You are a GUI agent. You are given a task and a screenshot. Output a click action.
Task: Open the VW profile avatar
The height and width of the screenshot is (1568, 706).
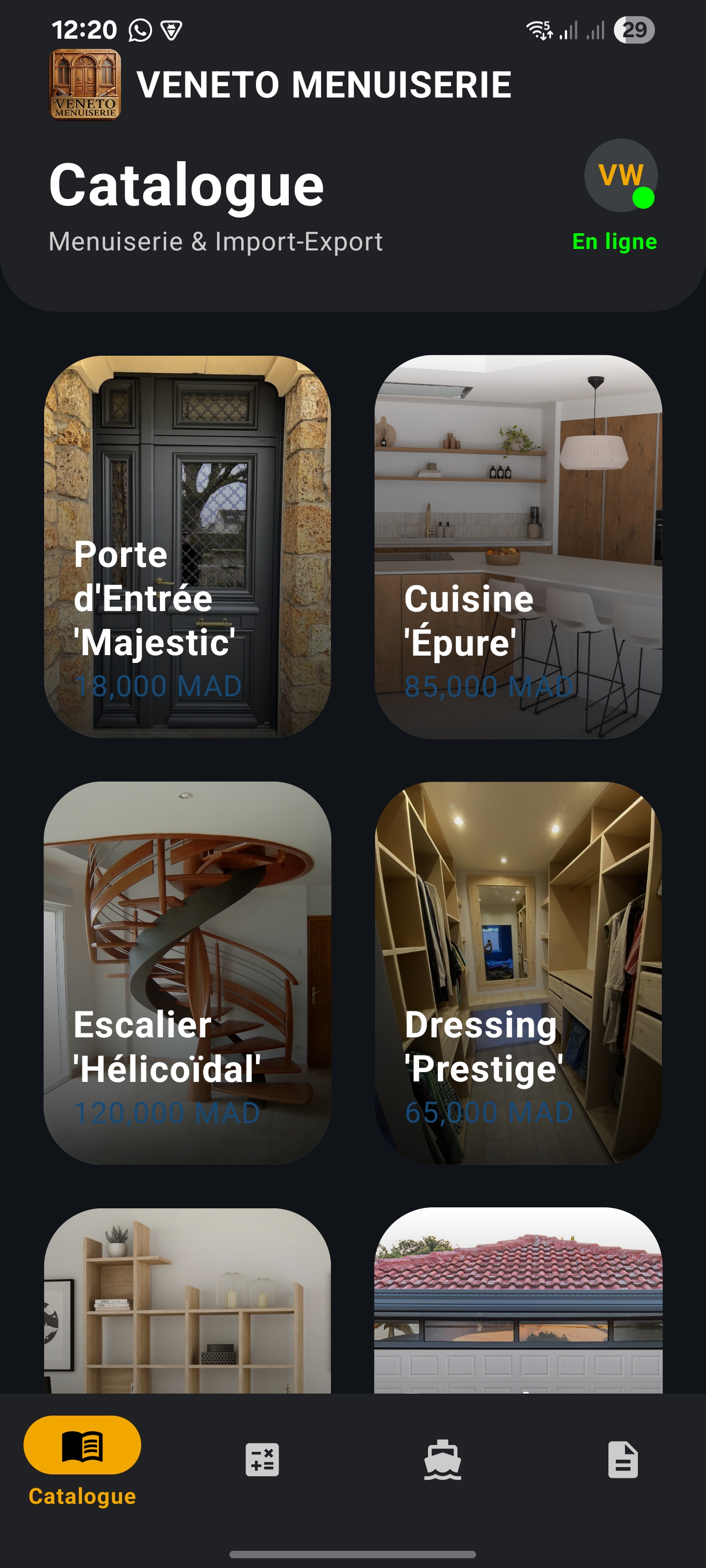pos(620,175)
